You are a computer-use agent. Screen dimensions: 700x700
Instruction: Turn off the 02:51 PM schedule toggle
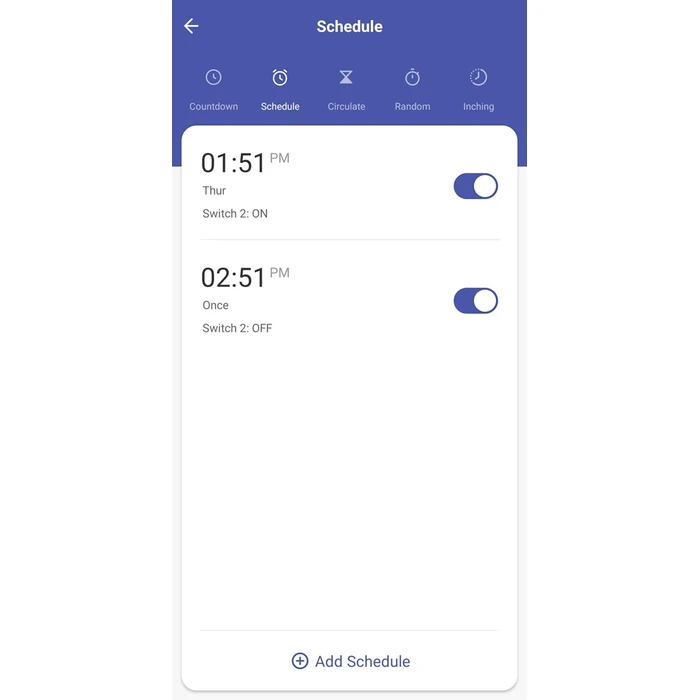coord(475,301)
